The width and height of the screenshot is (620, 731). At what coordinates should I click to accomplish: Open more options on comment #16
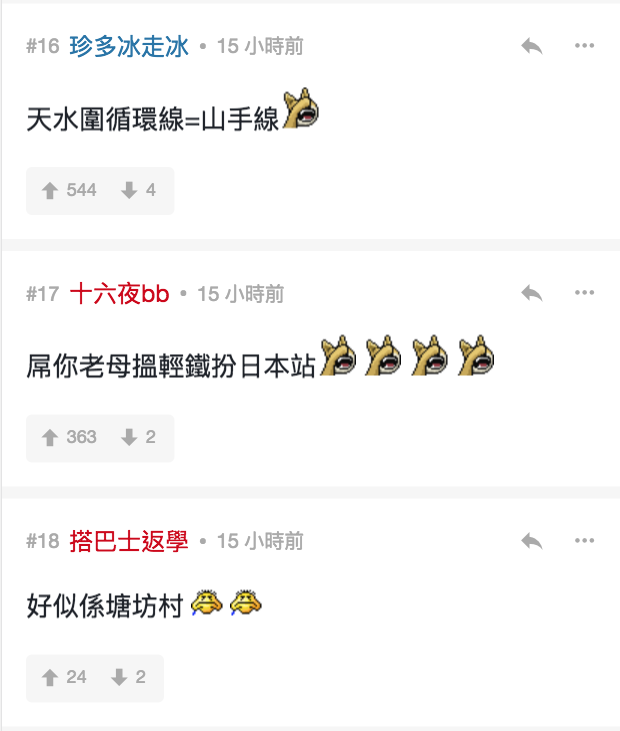coord(584,46)
